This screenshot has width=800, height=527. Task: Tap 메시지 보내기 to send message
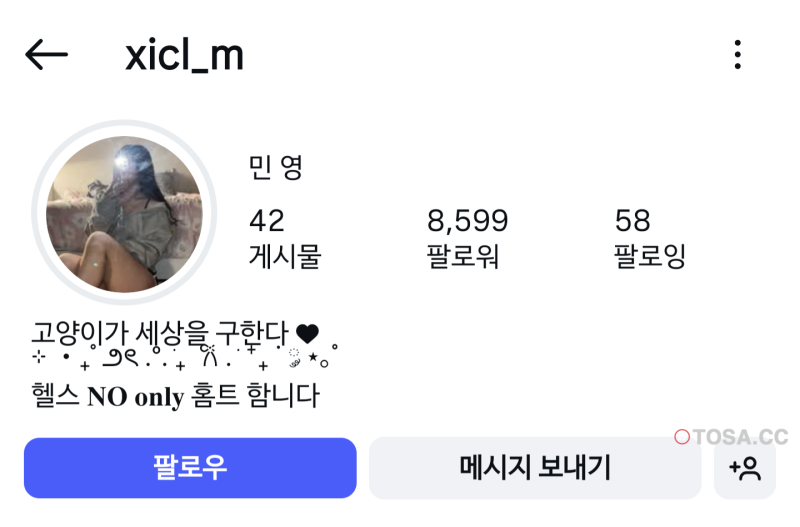point(535,467)
